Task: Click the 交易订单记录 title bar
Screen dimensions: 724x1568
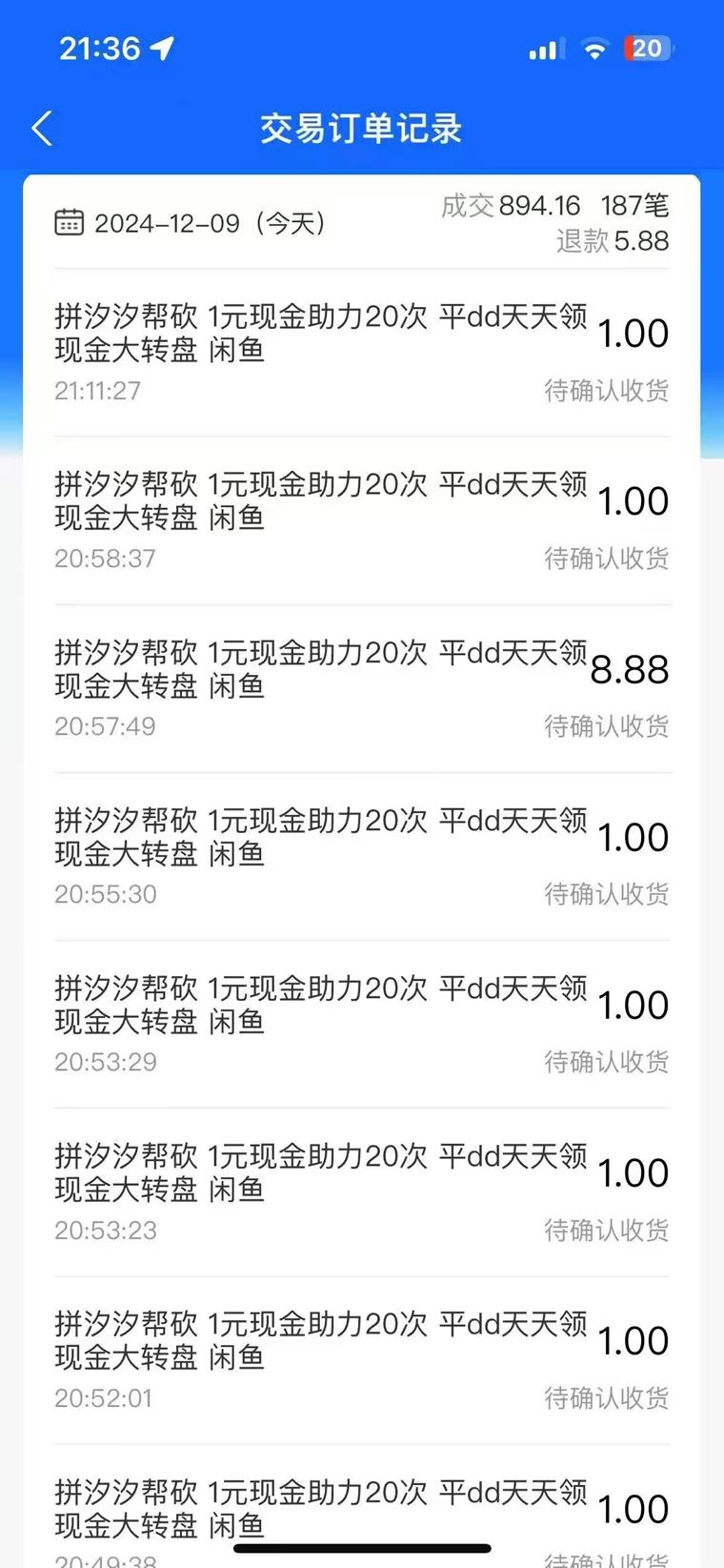Action: click(362, 129)
